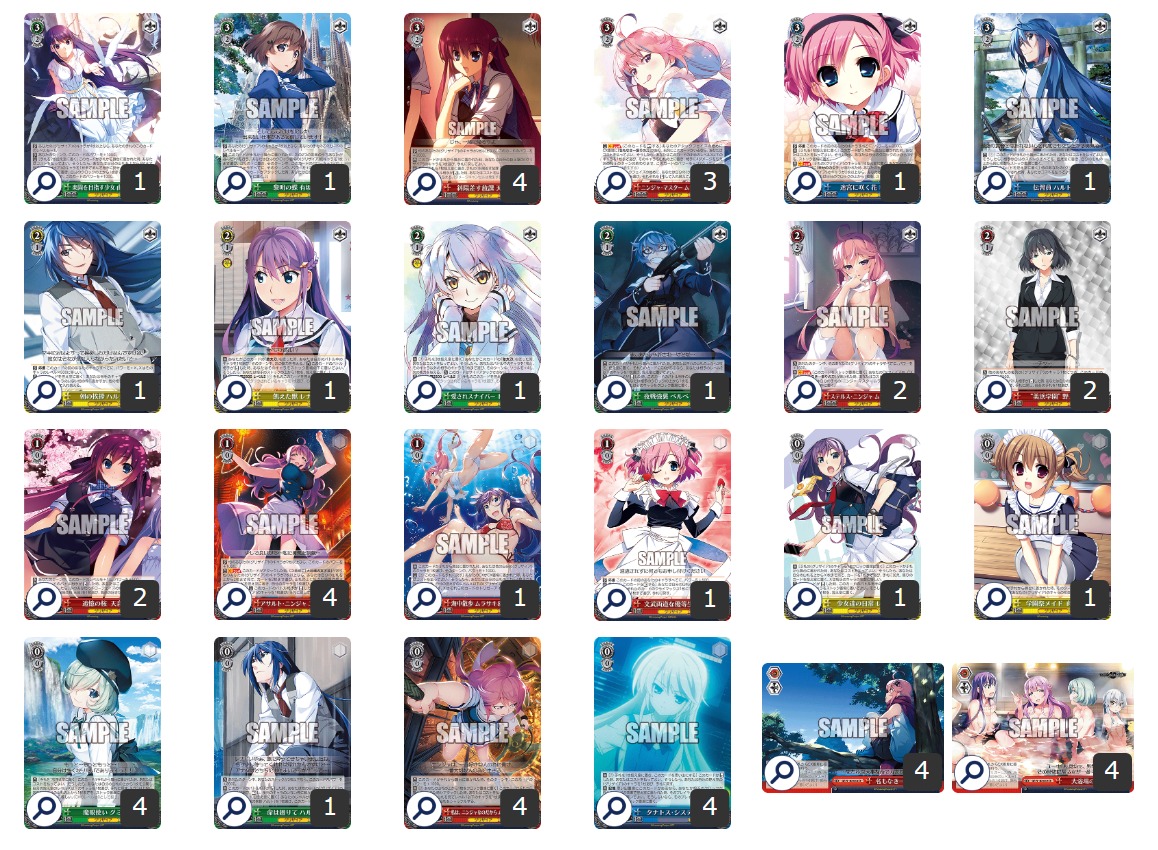
Task: Open the brown-haired maid with twin tails card
Action: 992,600
